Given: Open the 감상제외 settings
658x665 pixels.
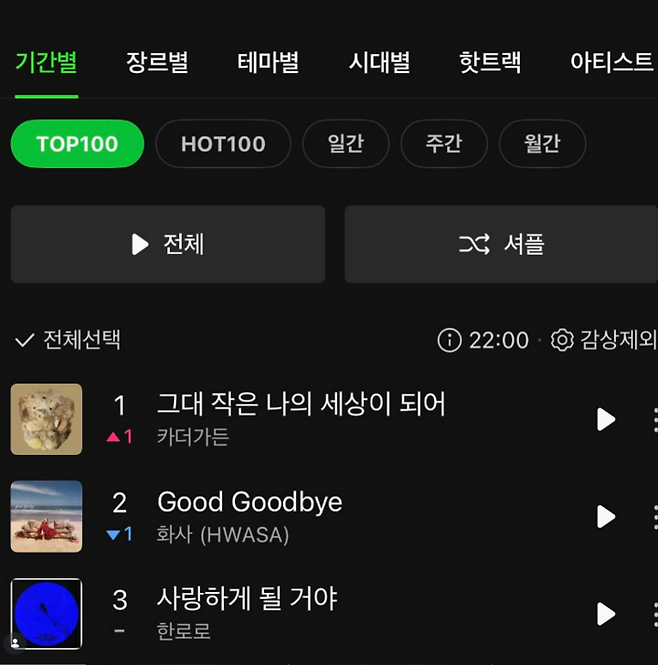Looking at the screenshot, I should [x=604, y=340].
